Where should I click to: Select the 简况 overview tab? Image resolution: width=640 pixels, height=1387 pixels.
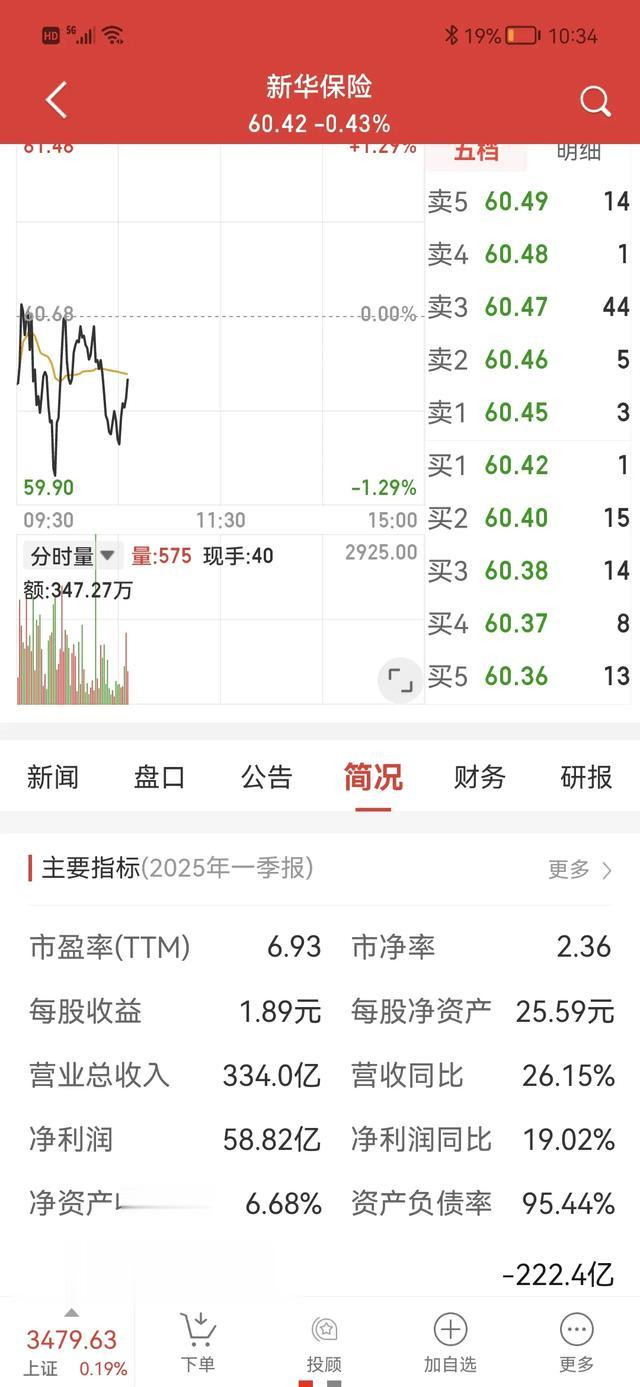[x=373, y=777]
